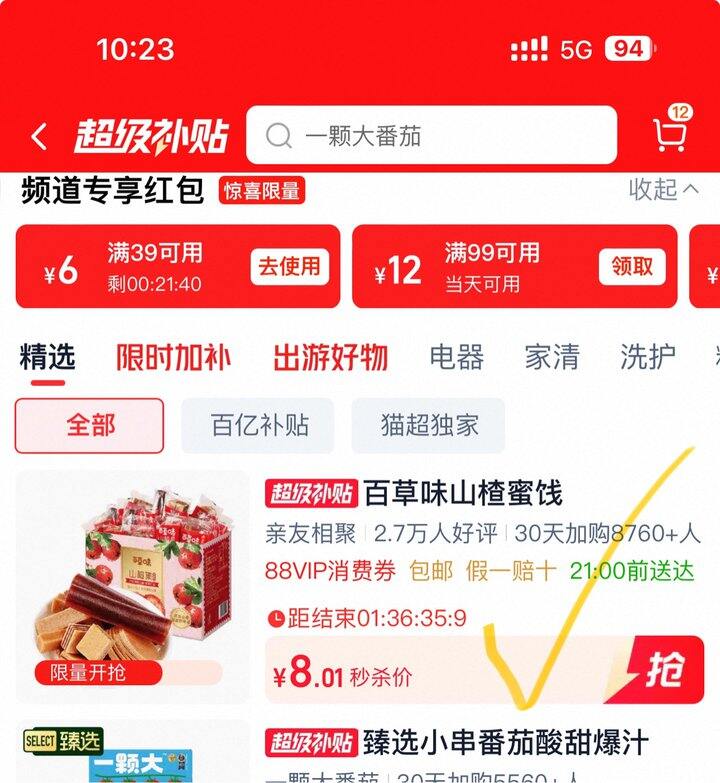The width and height of the screenshot is (720, 783).
Task: Click the search magnifier icon
Action: pos(279,136)
